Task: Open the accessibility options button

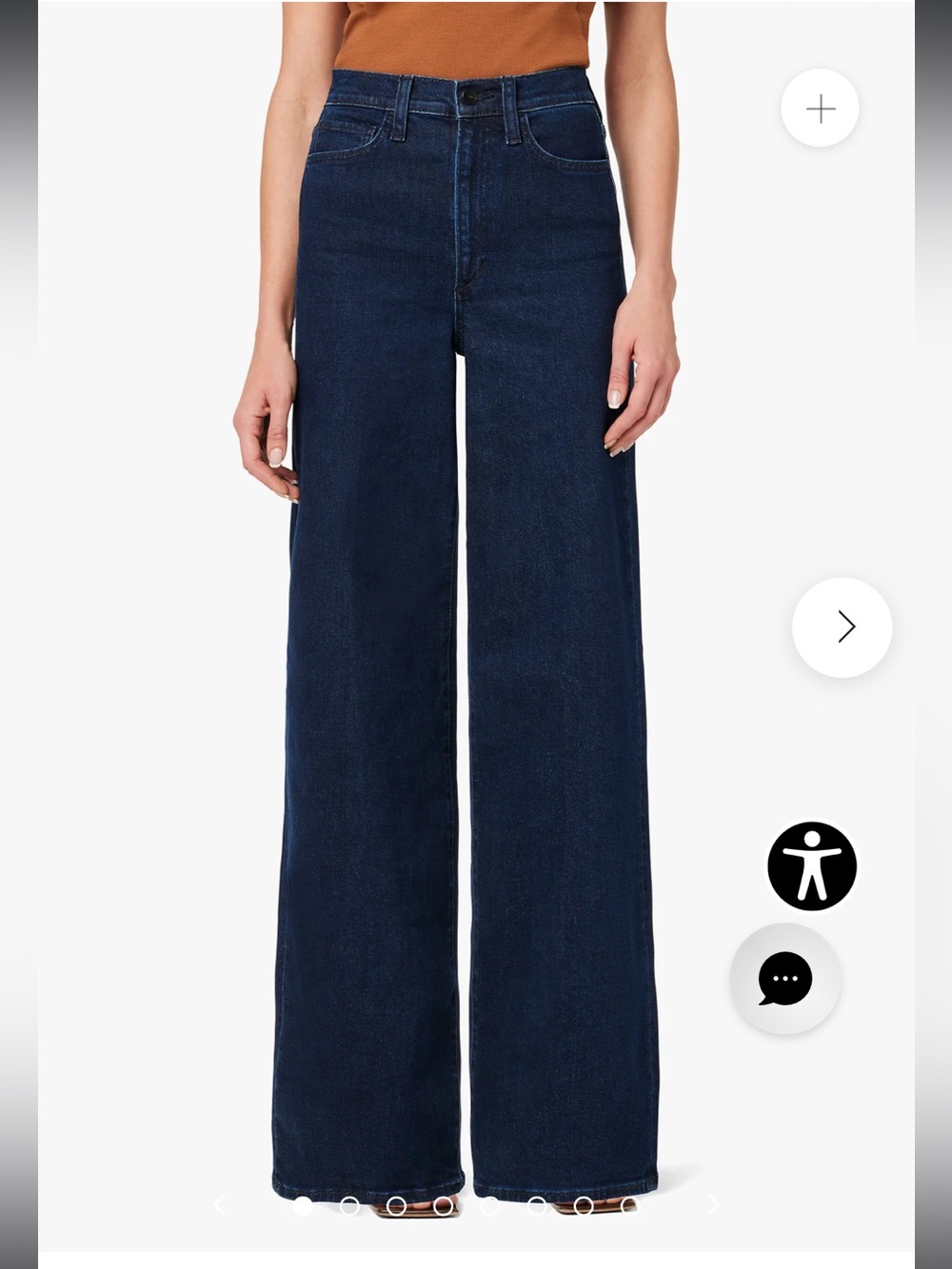Action: click(812, 866)
